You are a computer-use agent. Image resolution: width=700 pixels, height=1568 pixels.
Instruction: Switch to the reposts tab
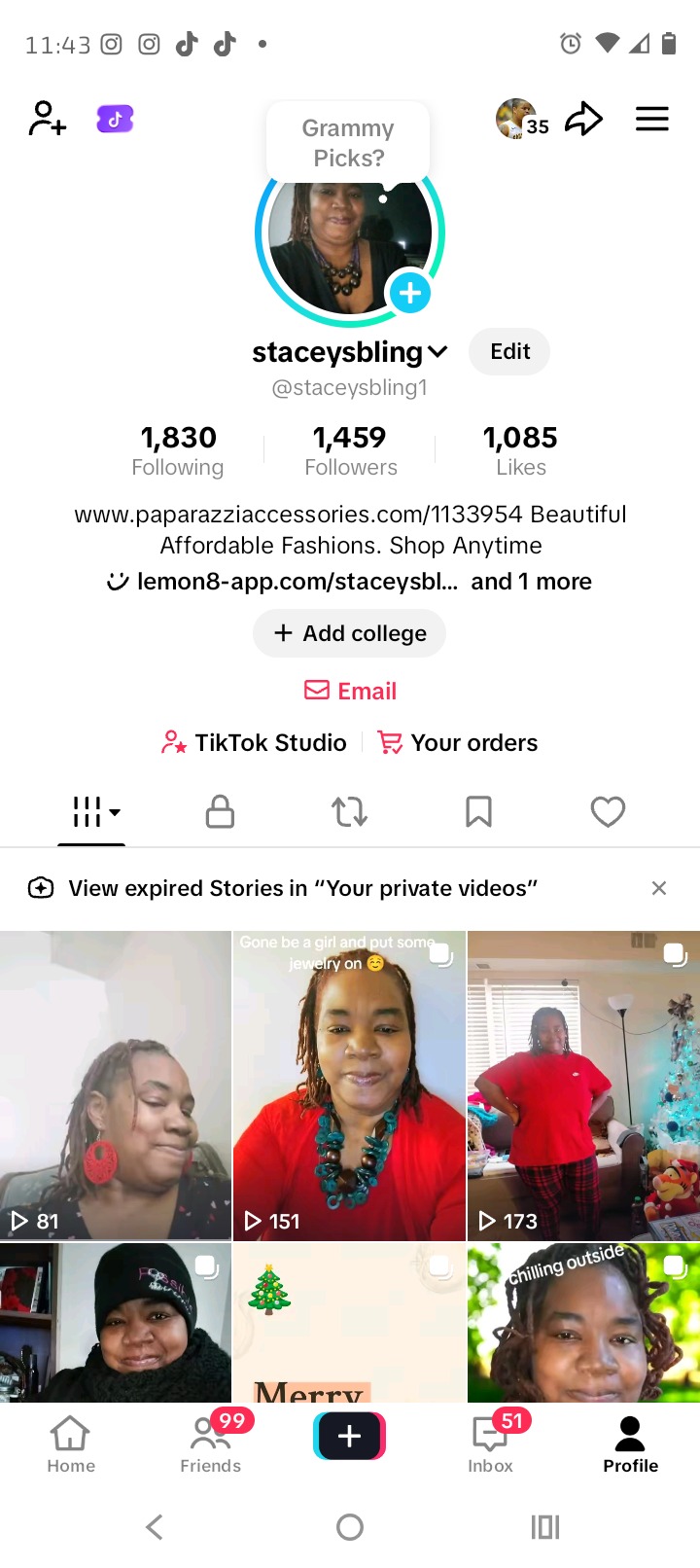[349, 811]
